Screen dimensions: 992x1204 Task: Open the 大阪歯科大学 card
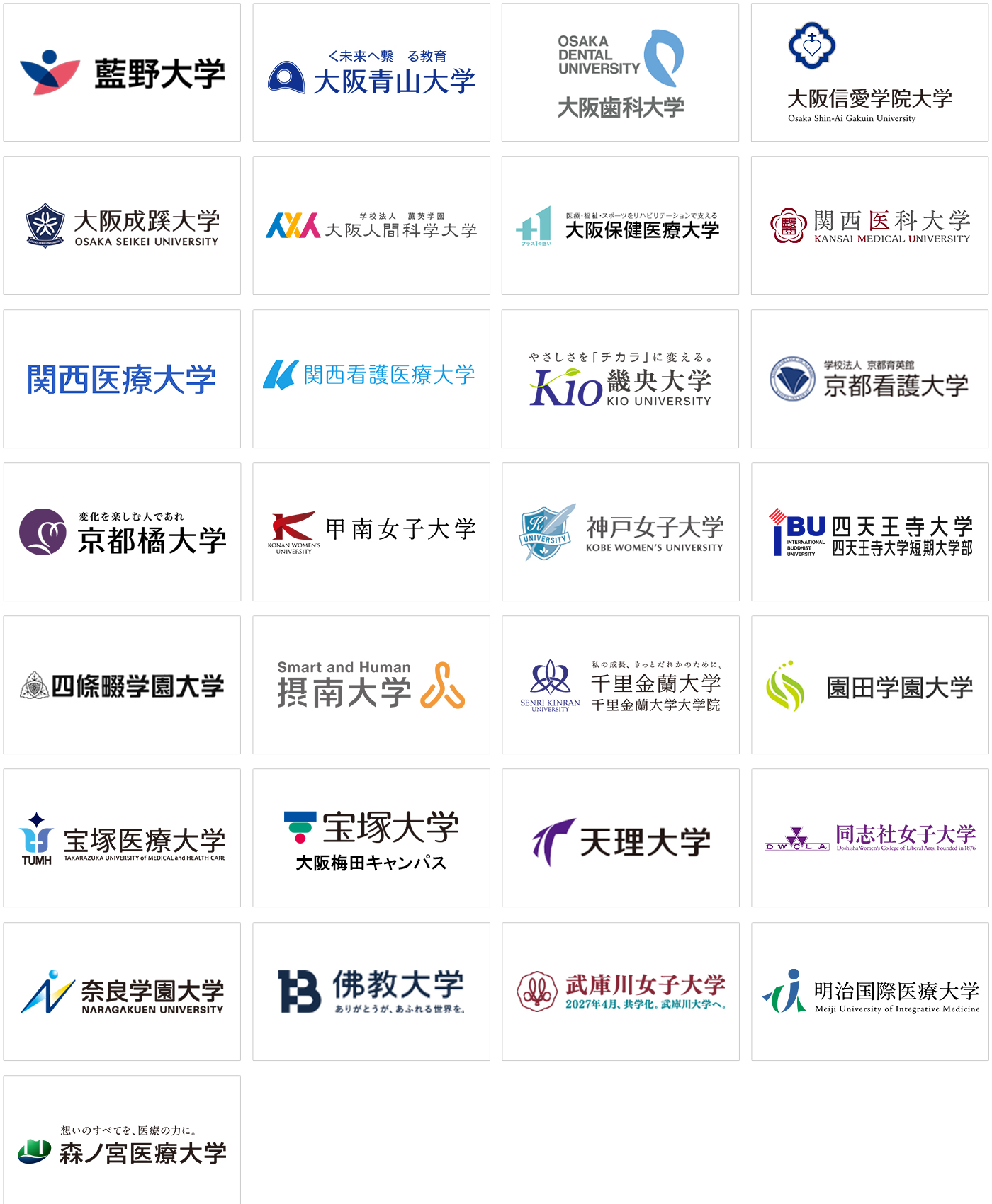click(x=620, y=72)
